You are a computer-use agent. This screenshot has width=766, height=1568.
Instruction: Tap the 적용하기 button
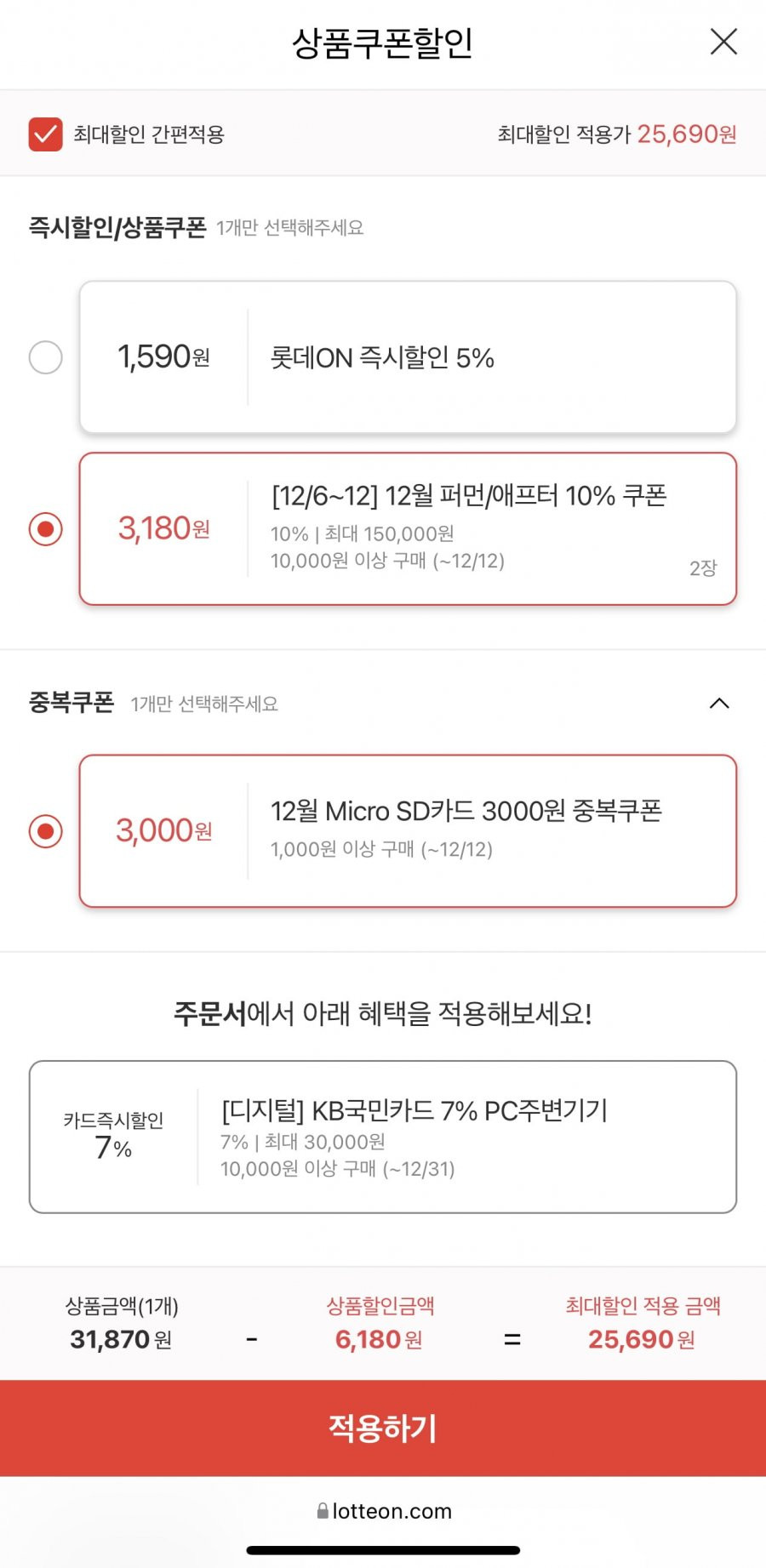click(x=383, y=1428)
